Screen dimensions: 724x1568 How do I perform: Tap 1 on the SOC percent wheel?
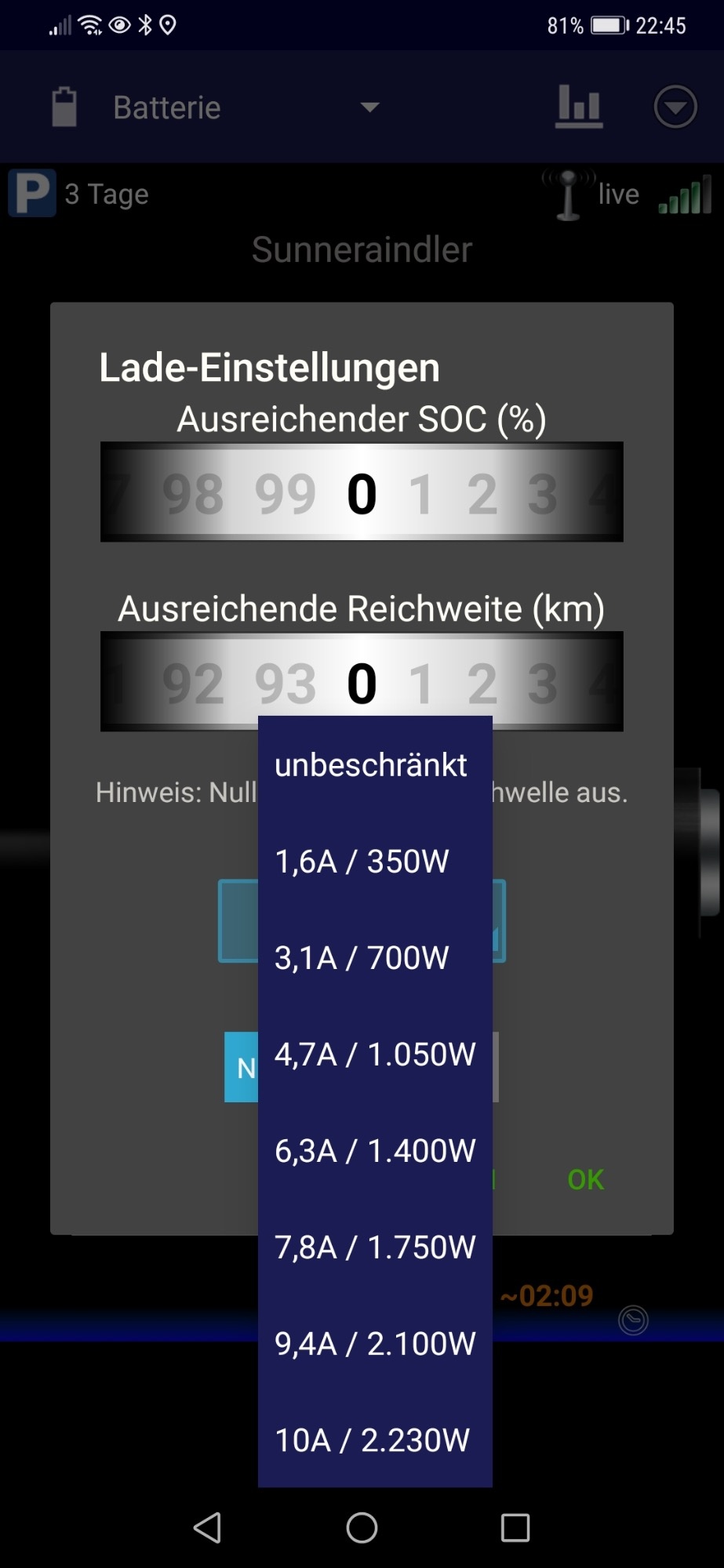(x=421, y=494)
